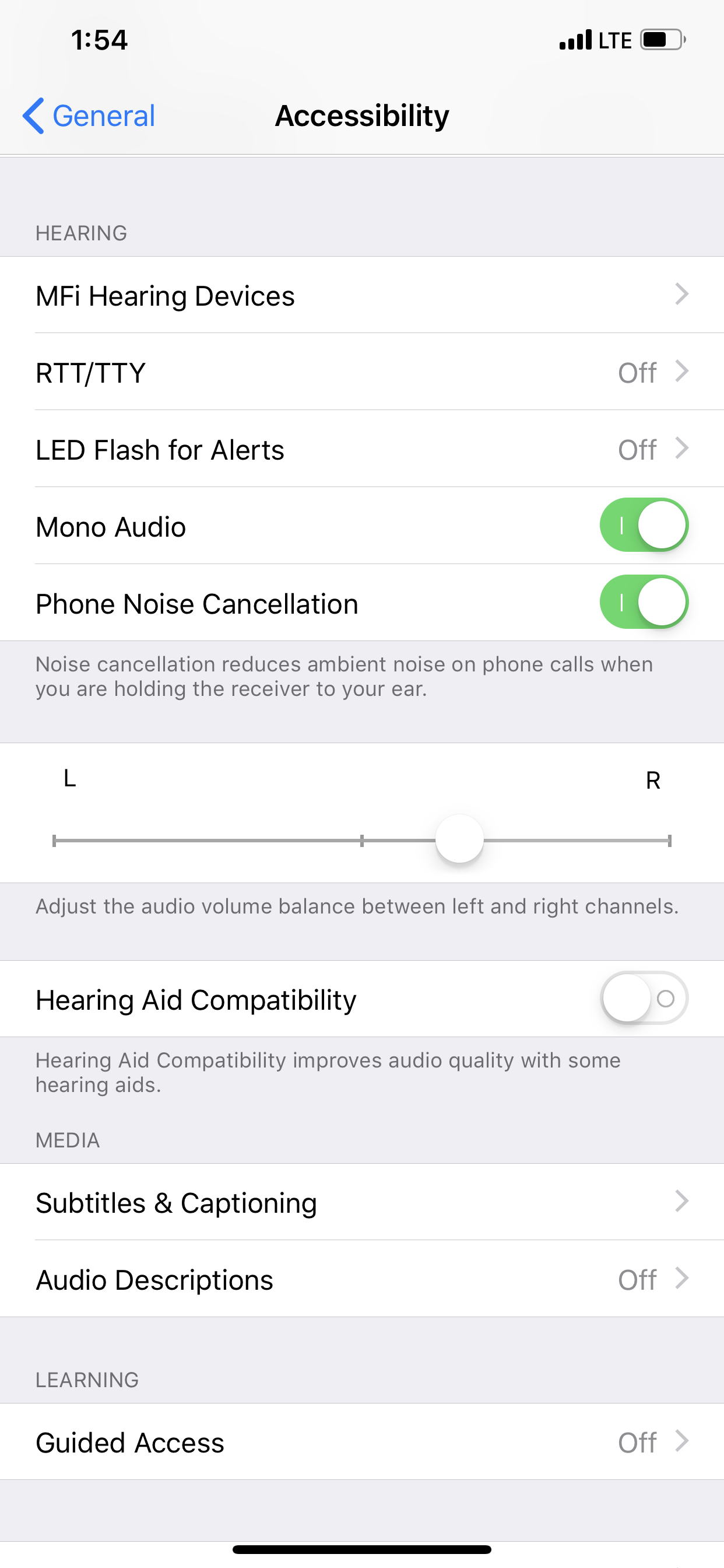The width and height of the screenshot is (724, 1568).
Task: Open RTT/TTY settings
Action: click(x=361, y=373)
